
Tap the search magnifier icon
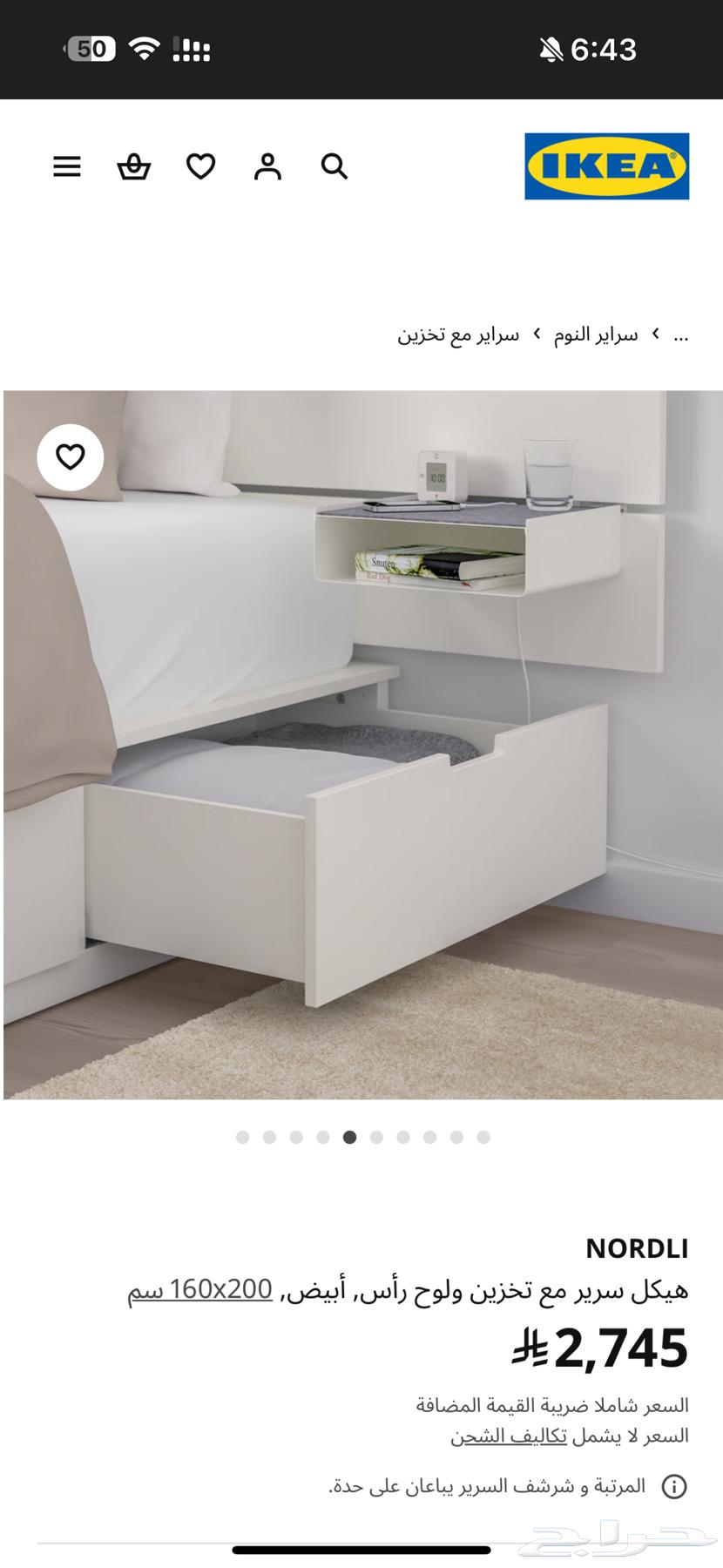[x=334, y=166]
